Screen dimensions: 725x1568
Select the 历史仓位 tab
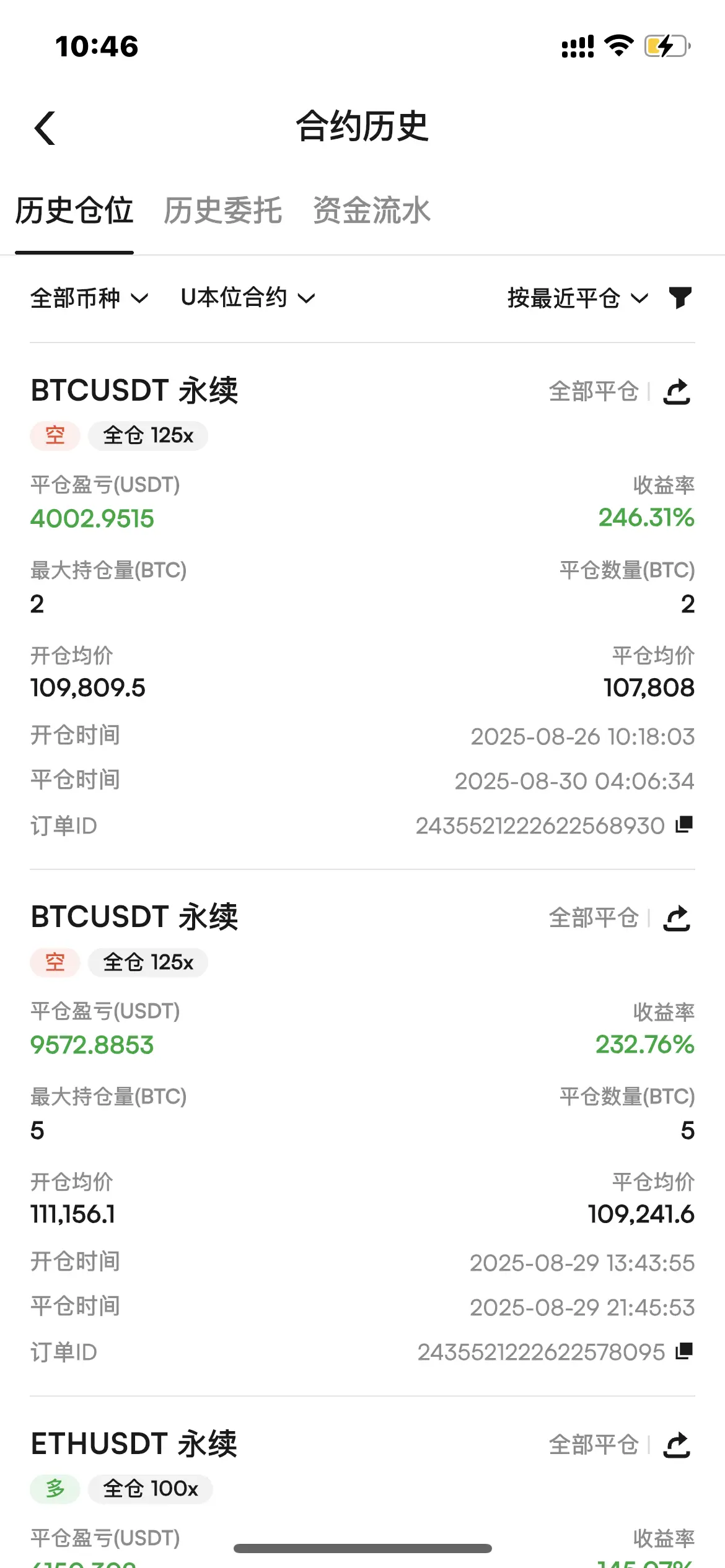(74, 211)
